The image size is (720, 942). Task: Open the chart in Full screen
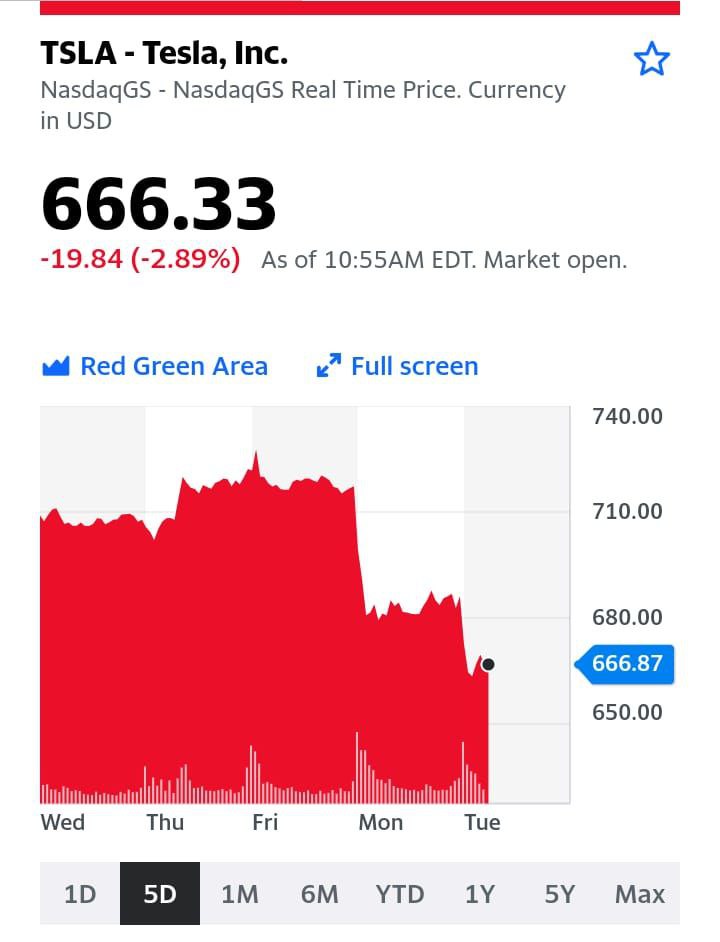(x=397, y=367)
